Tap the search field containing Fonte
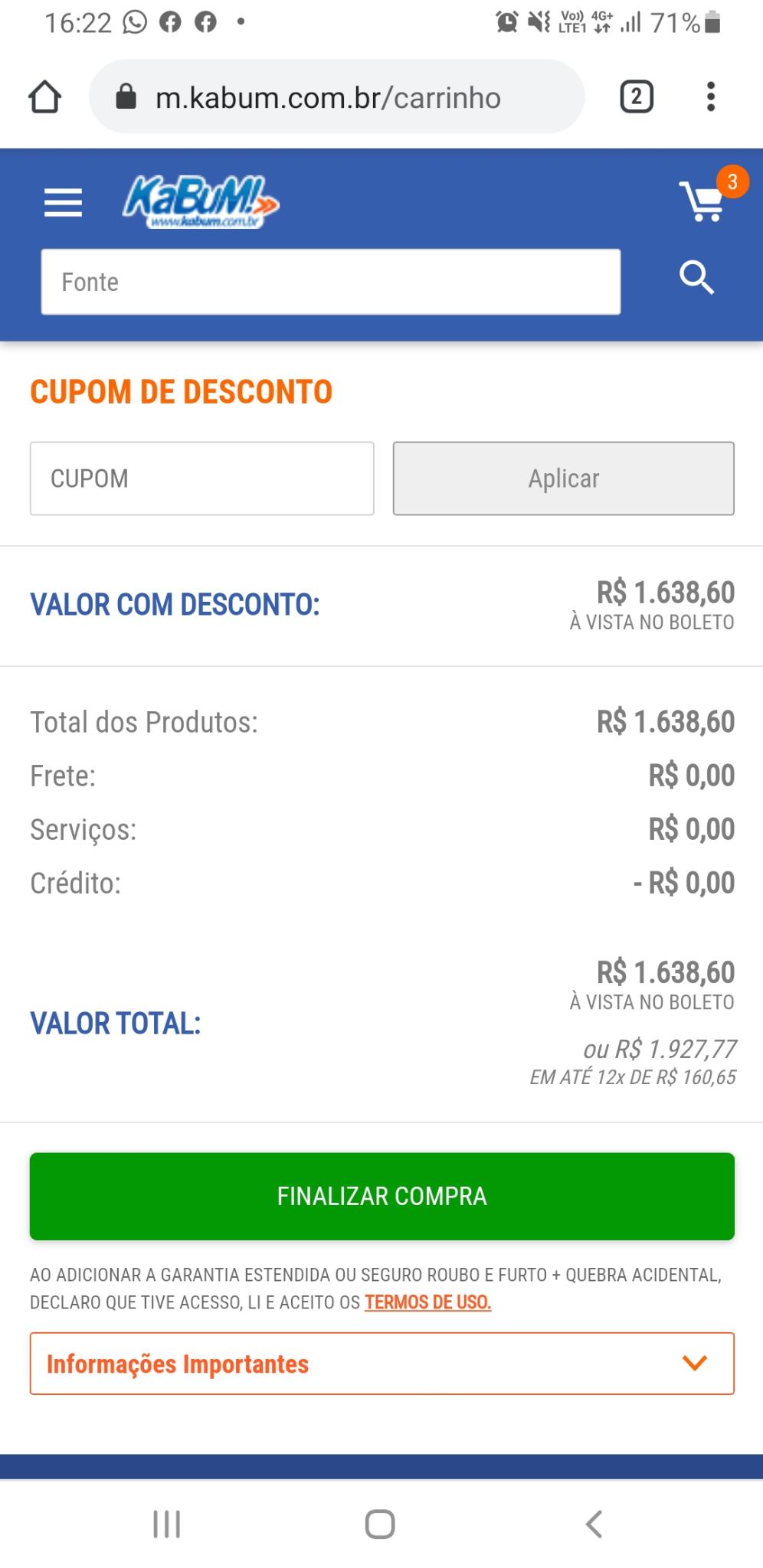The width and height of the screenshot is (763, 1568). pyautogui.click(x=331, y=282)
